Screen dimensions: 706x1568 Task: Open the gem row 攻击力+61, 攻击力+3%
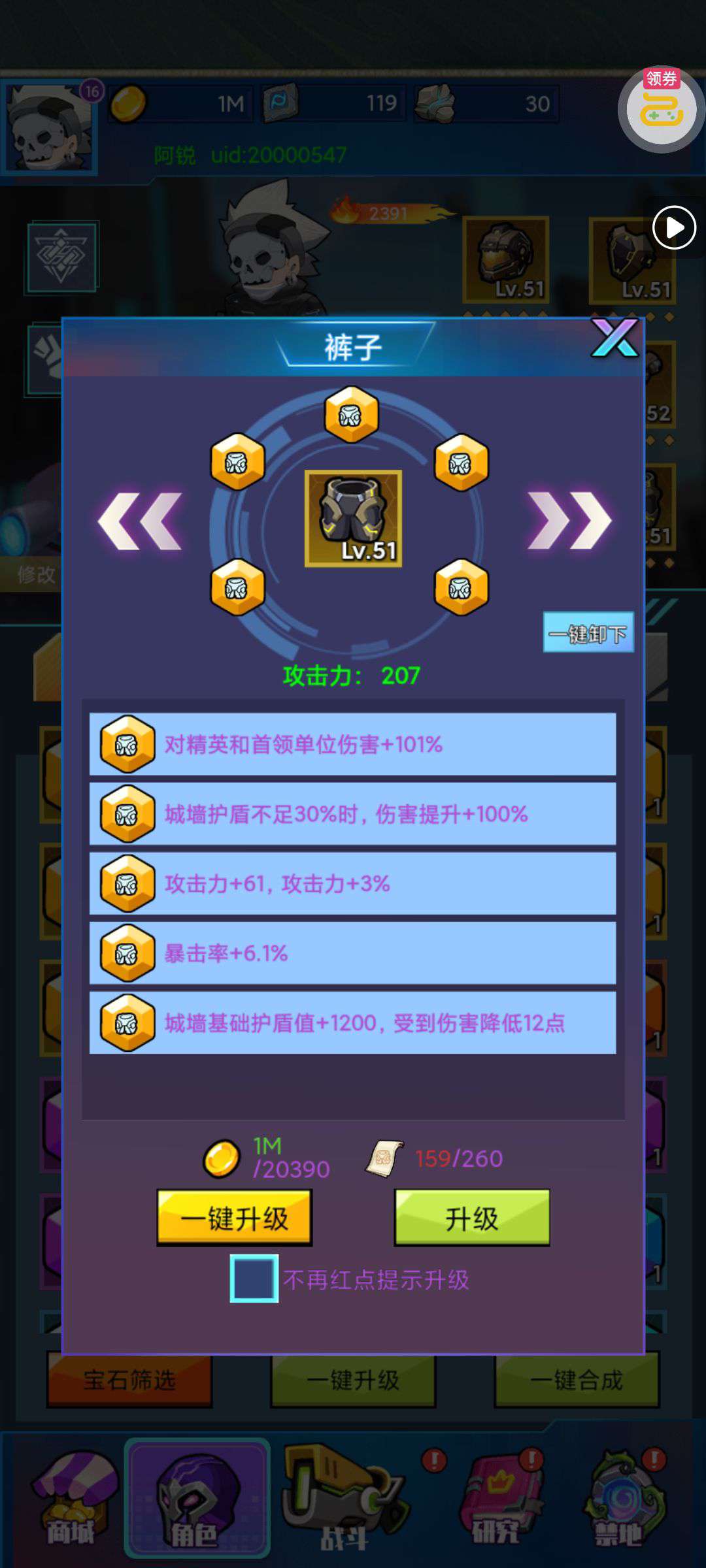353,883
